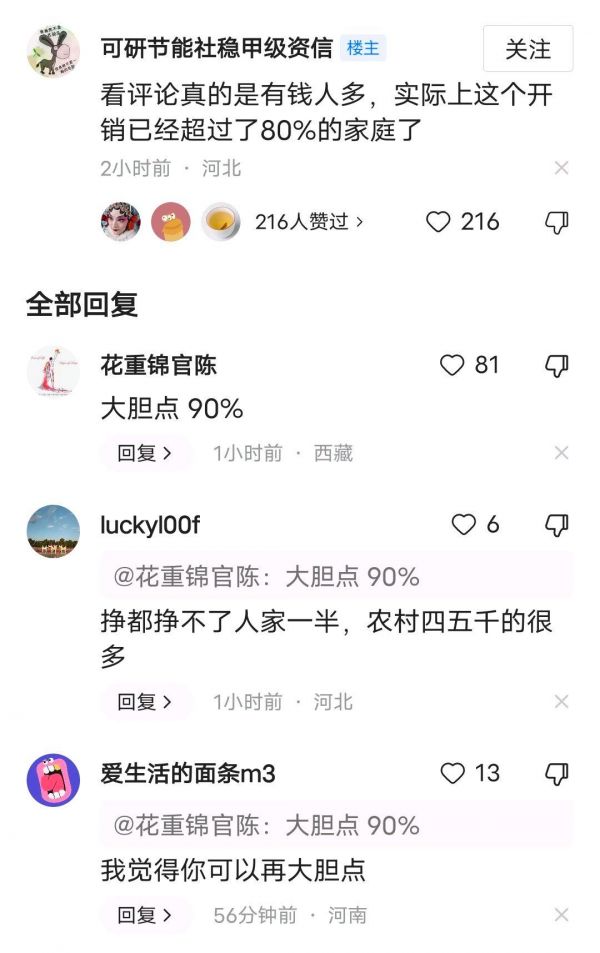Screen dimensions: 600x953
Task: Reply to 花重锦官陈's comment
Action: click(x=145, y=453)
